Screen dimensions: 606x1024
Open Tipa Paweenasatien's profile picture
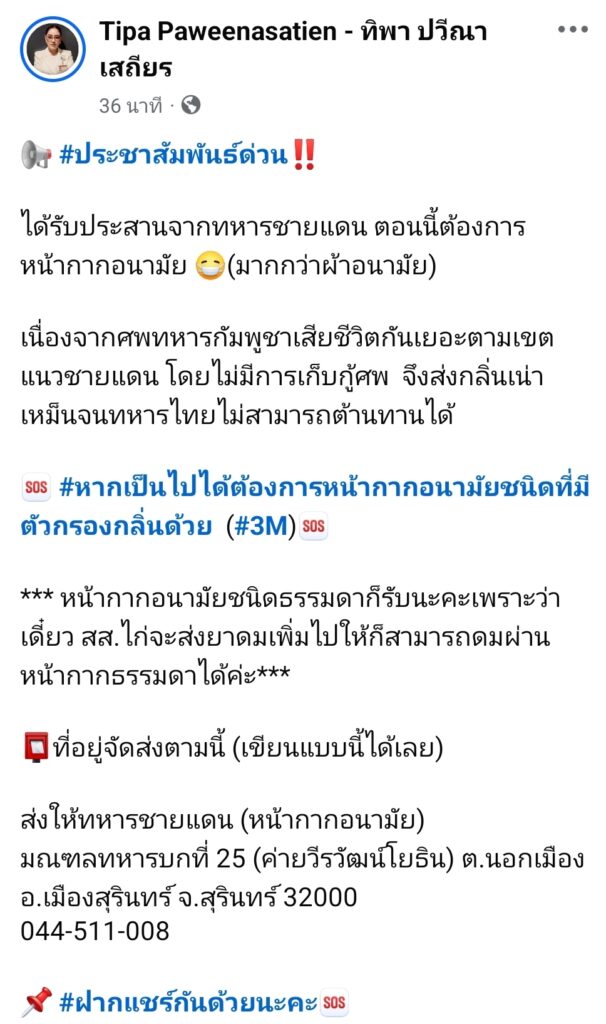coord(55,50)
